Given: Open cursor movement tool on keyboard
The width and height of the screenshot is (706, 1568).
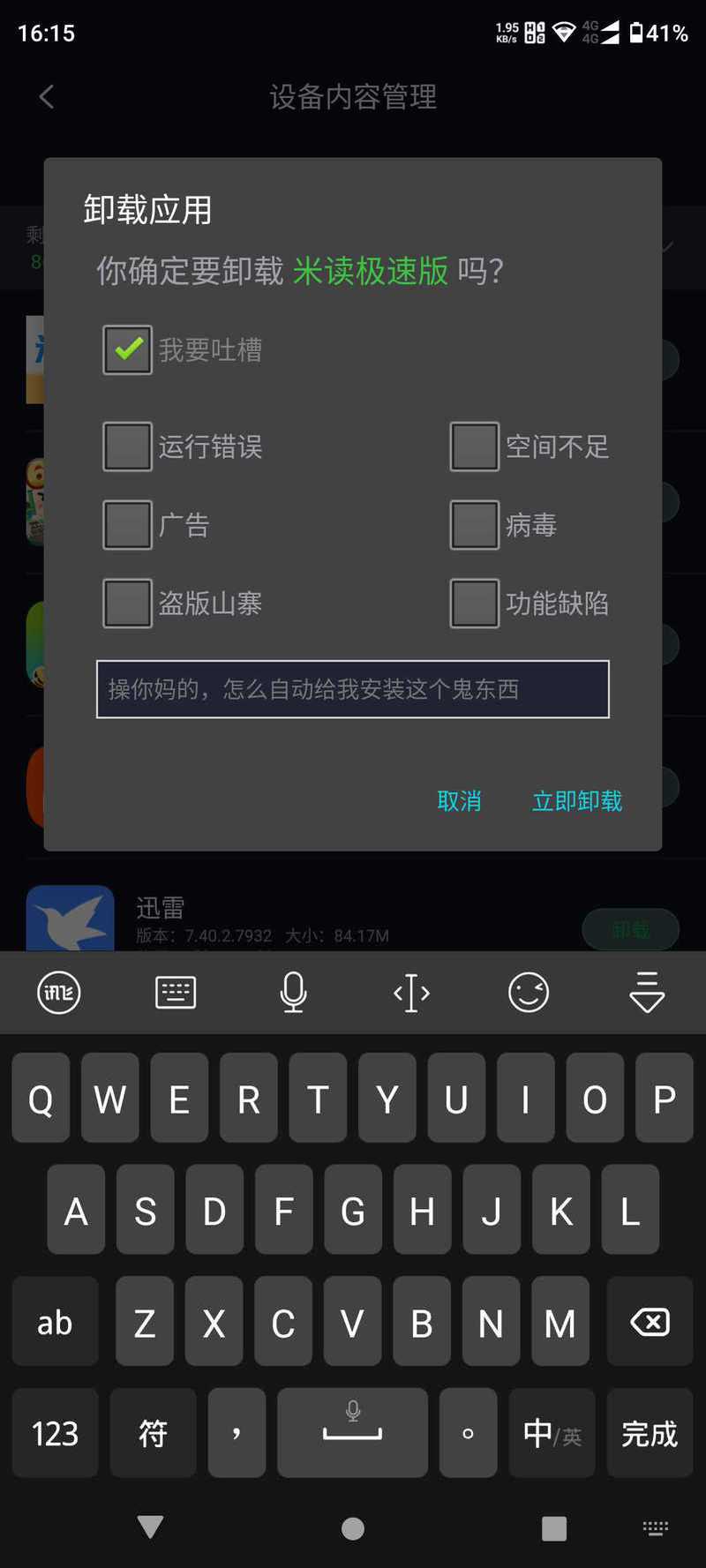Looking at the screenshot, I should tap(411, 993).
